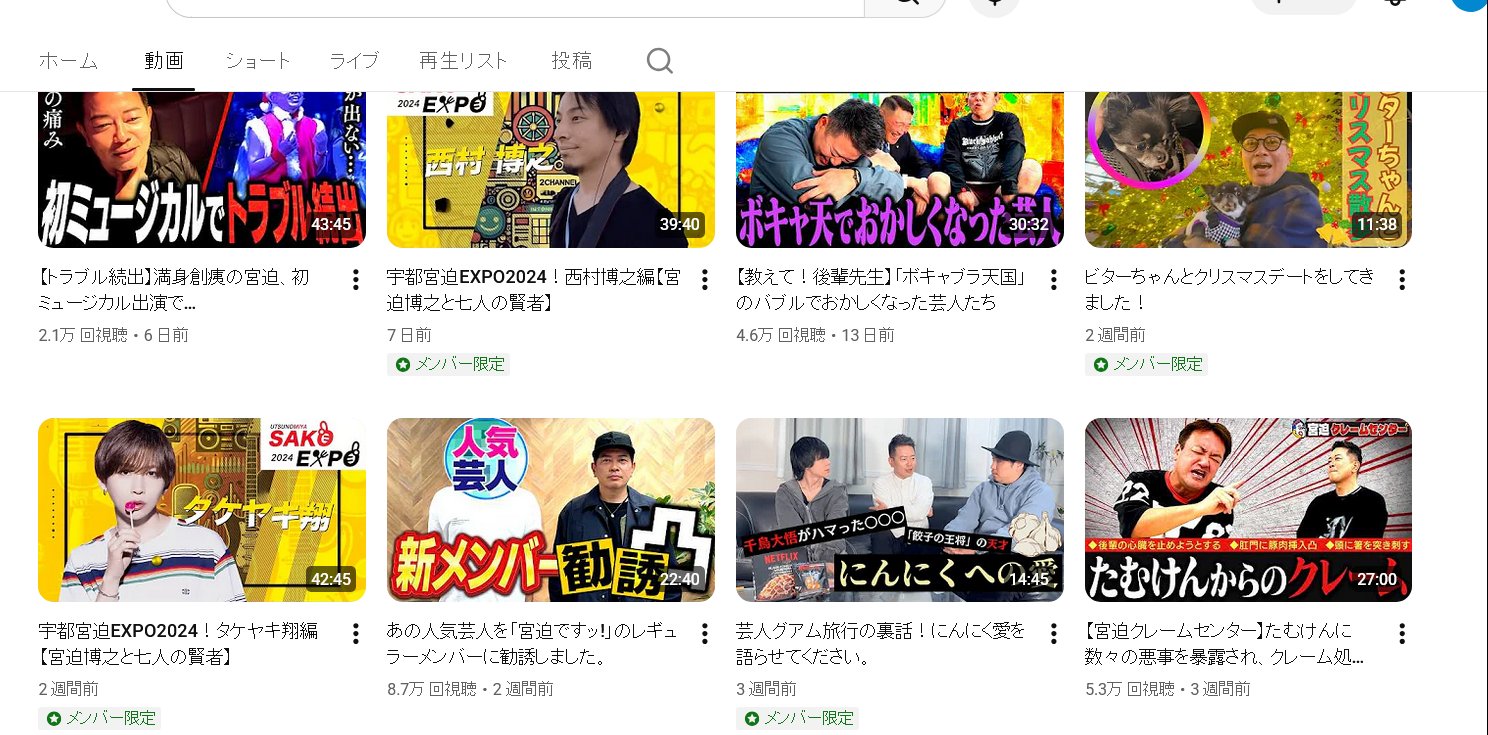The width and height of the screenshot is (1488, 735).
Task: Open the ビターちゃんとクリスマスデート video
Action: coord(1248,168)
